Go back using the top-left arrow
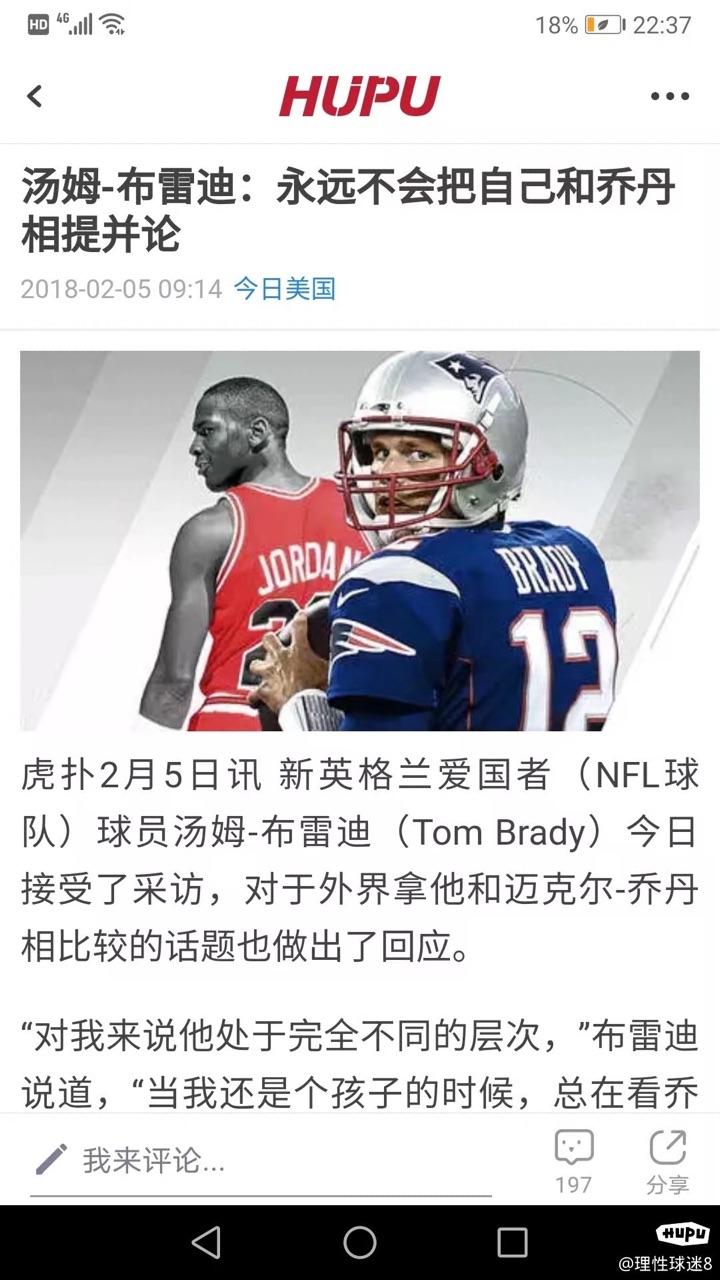Screen dimensions: 720x1280 (x=35, y=96)
